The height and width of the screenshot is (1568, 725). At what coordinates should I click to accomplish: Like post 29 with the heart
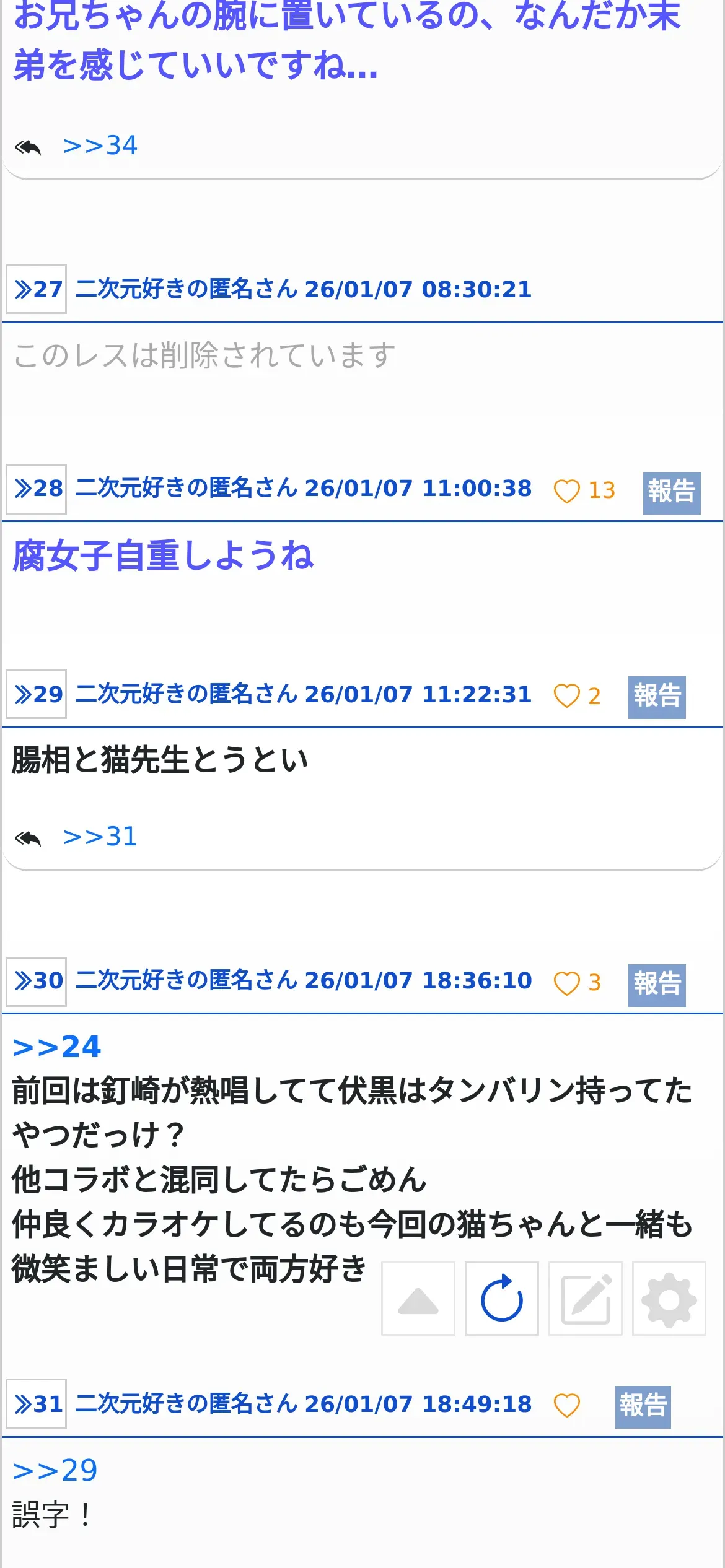point(566,696)
